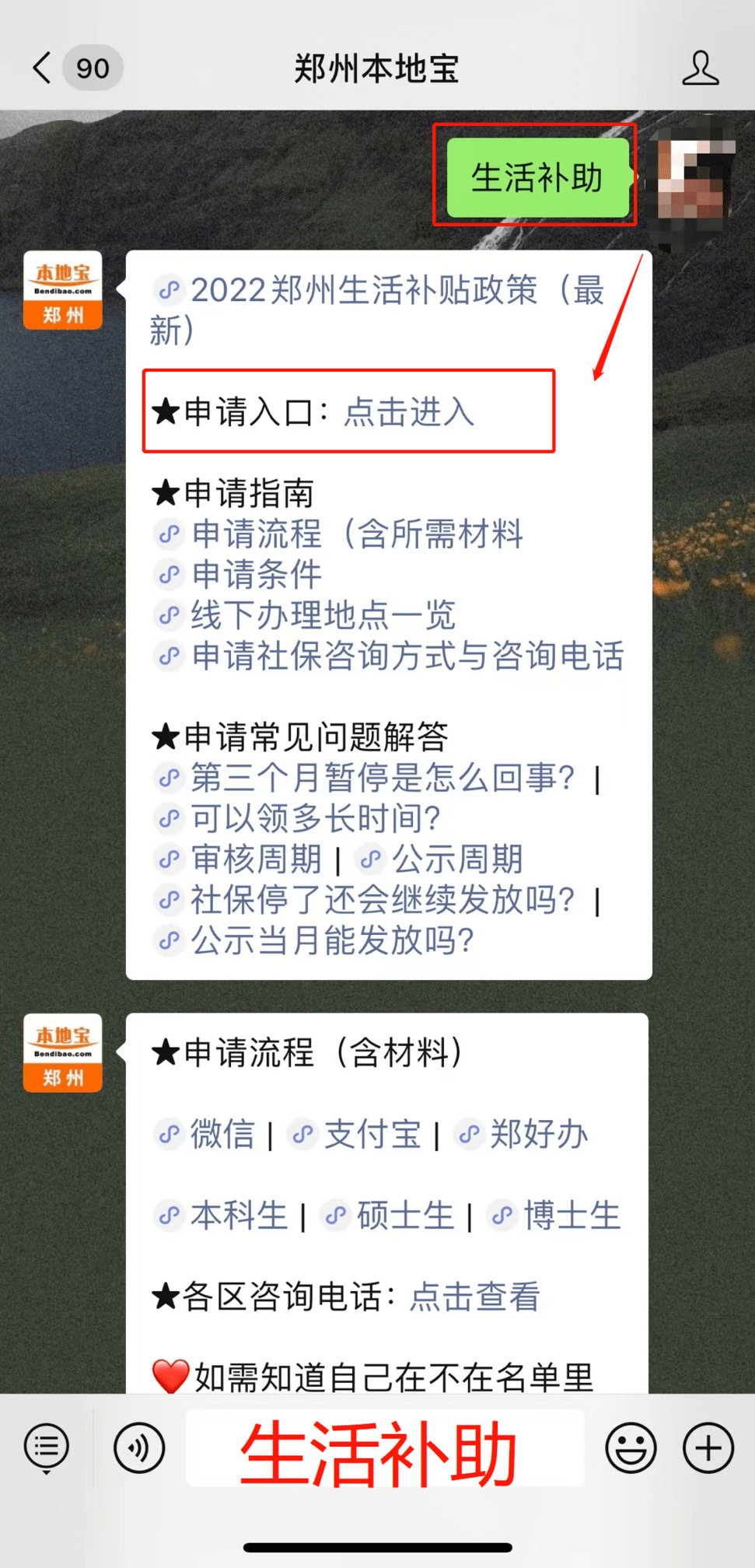
Task: Open the 申请条件 link
Action: coord(256,575)
